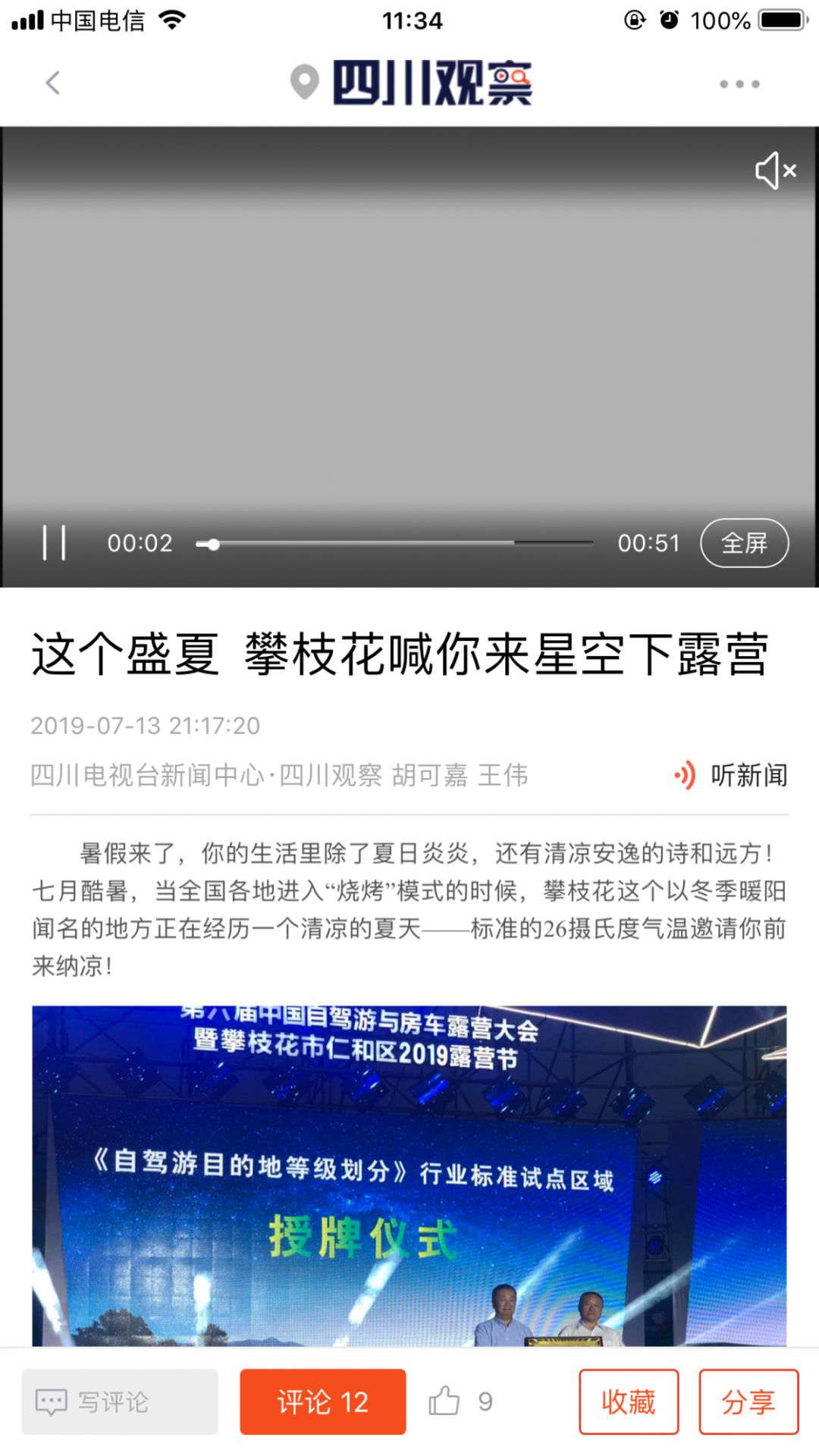The height and width of the screenshot is (1456, 819).
Task: Like this article with thumbs-up
Action: pyautogui.click(x=445, y=1401)
